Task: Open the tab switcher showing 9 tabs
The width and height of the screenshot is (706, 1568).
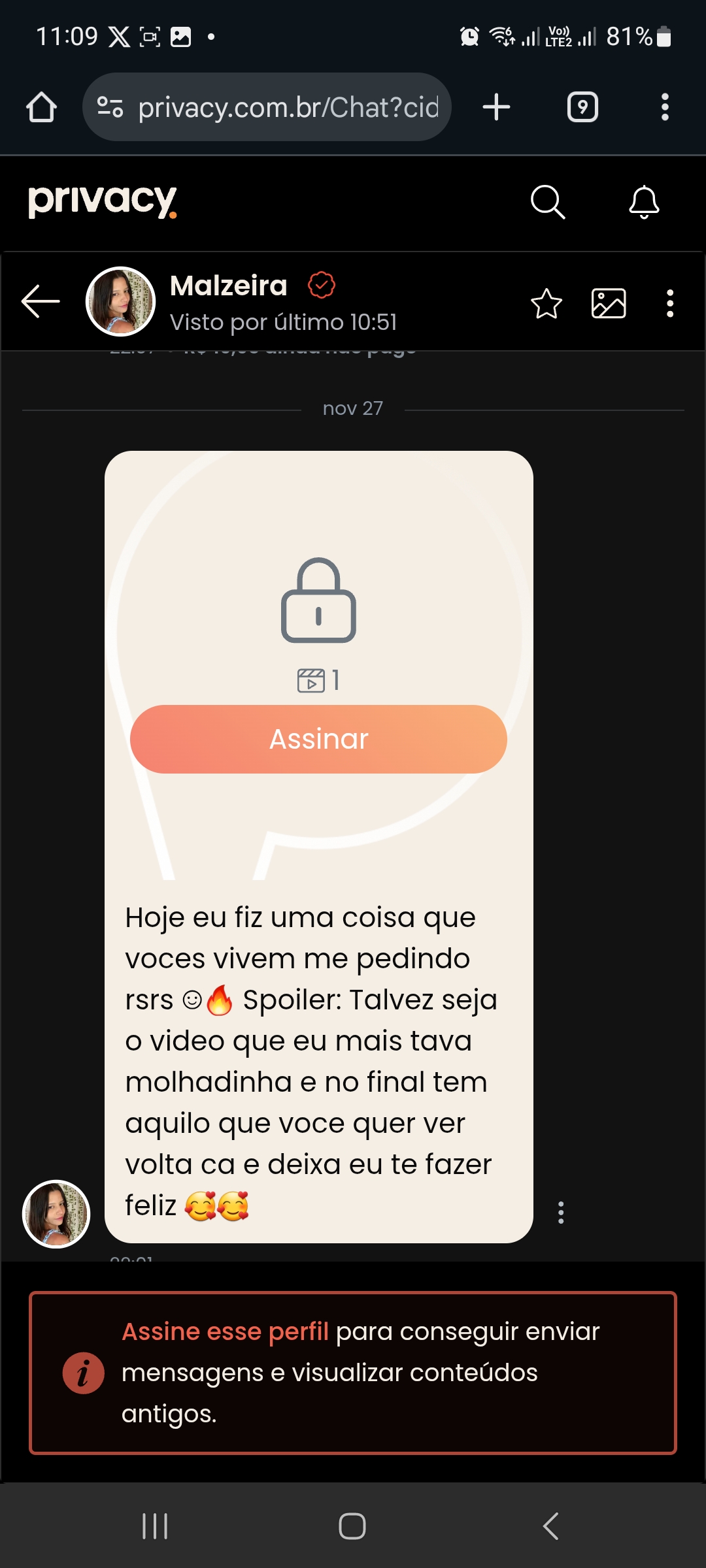Action: click(582, 107)
